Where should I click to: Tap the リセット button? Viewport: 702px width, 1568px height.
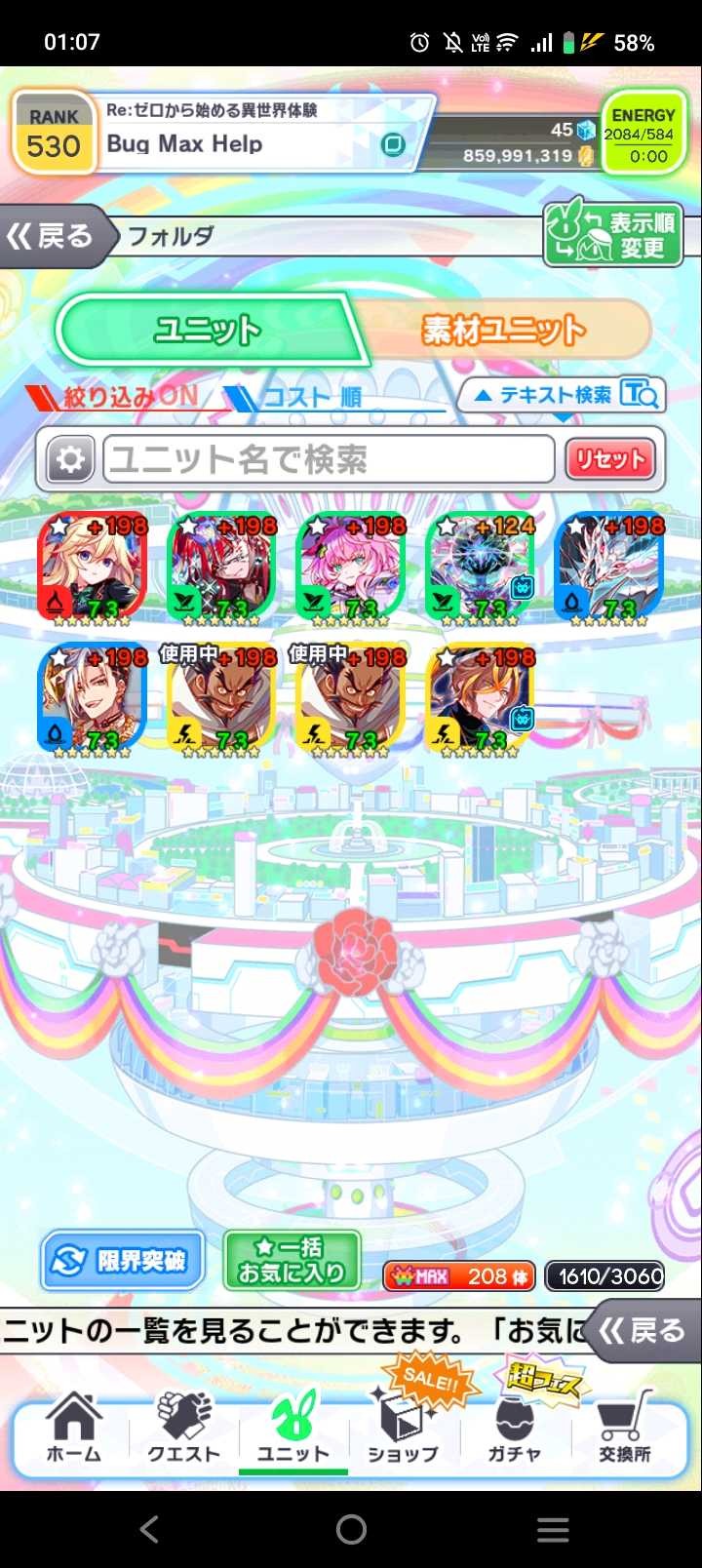click(610, 459)
